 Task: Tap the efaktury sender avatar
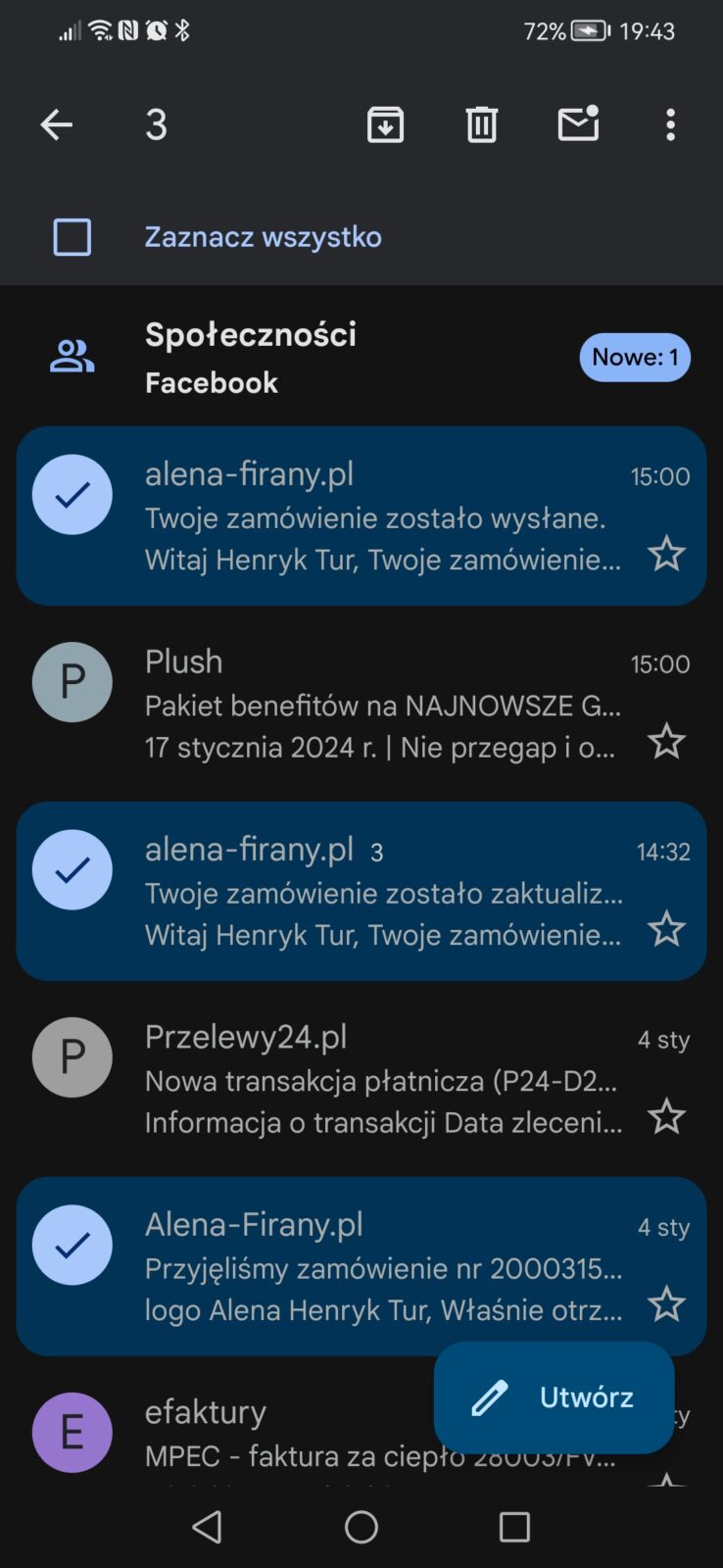pos(72,1432)
